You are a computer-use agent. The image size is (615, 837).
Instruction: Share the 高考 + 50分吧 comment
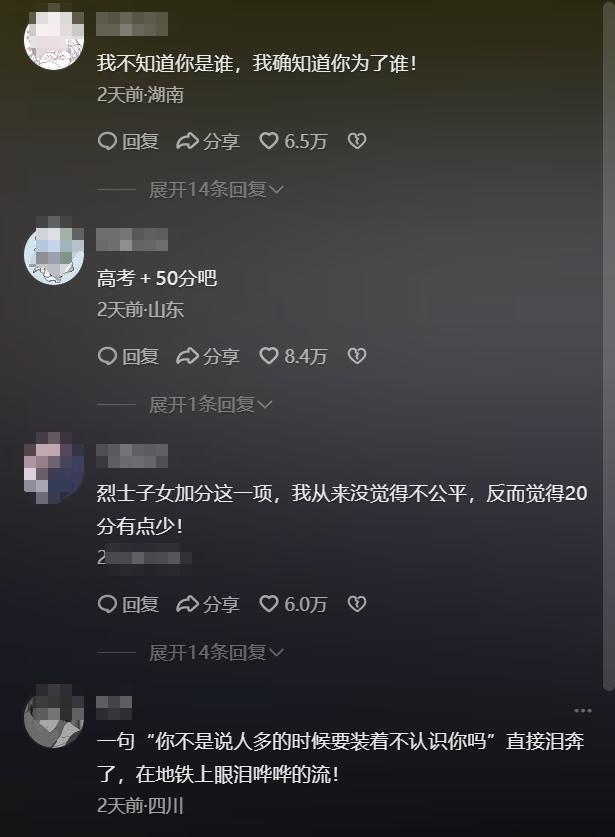point(208,356)
